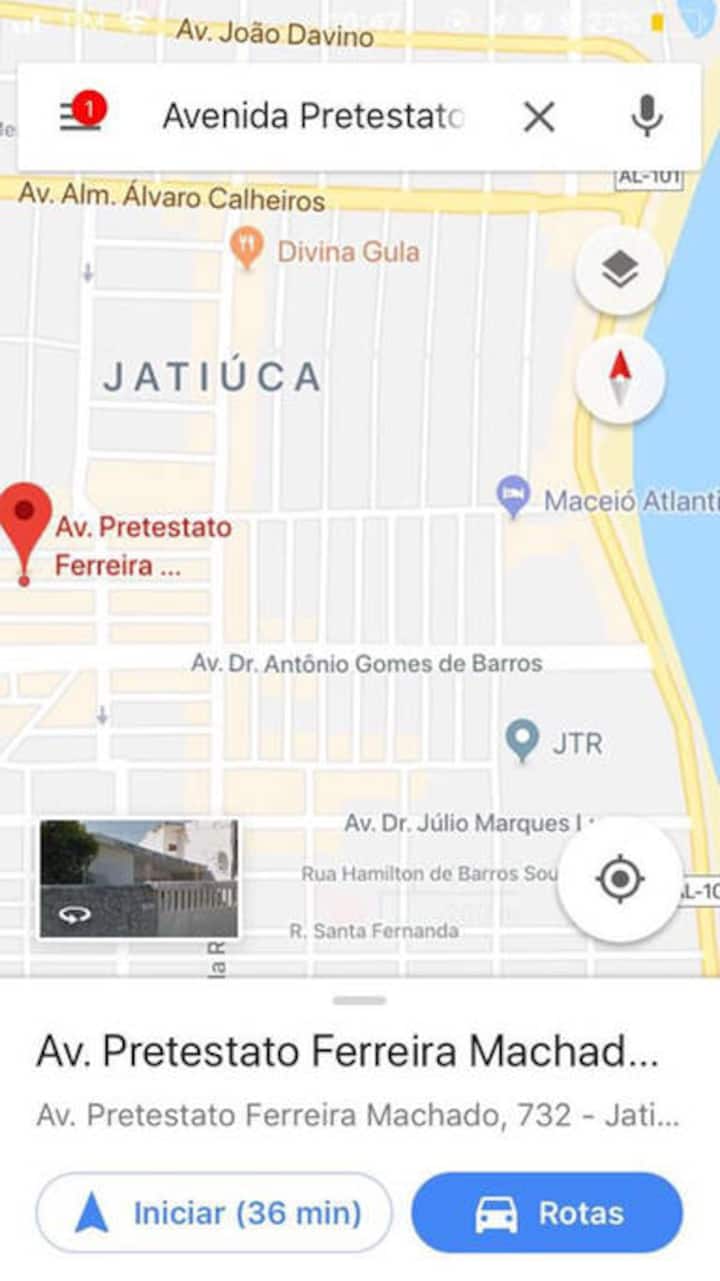The image size is (720, 1281).
Task: Center map on my current location
Action: point(619,880)
